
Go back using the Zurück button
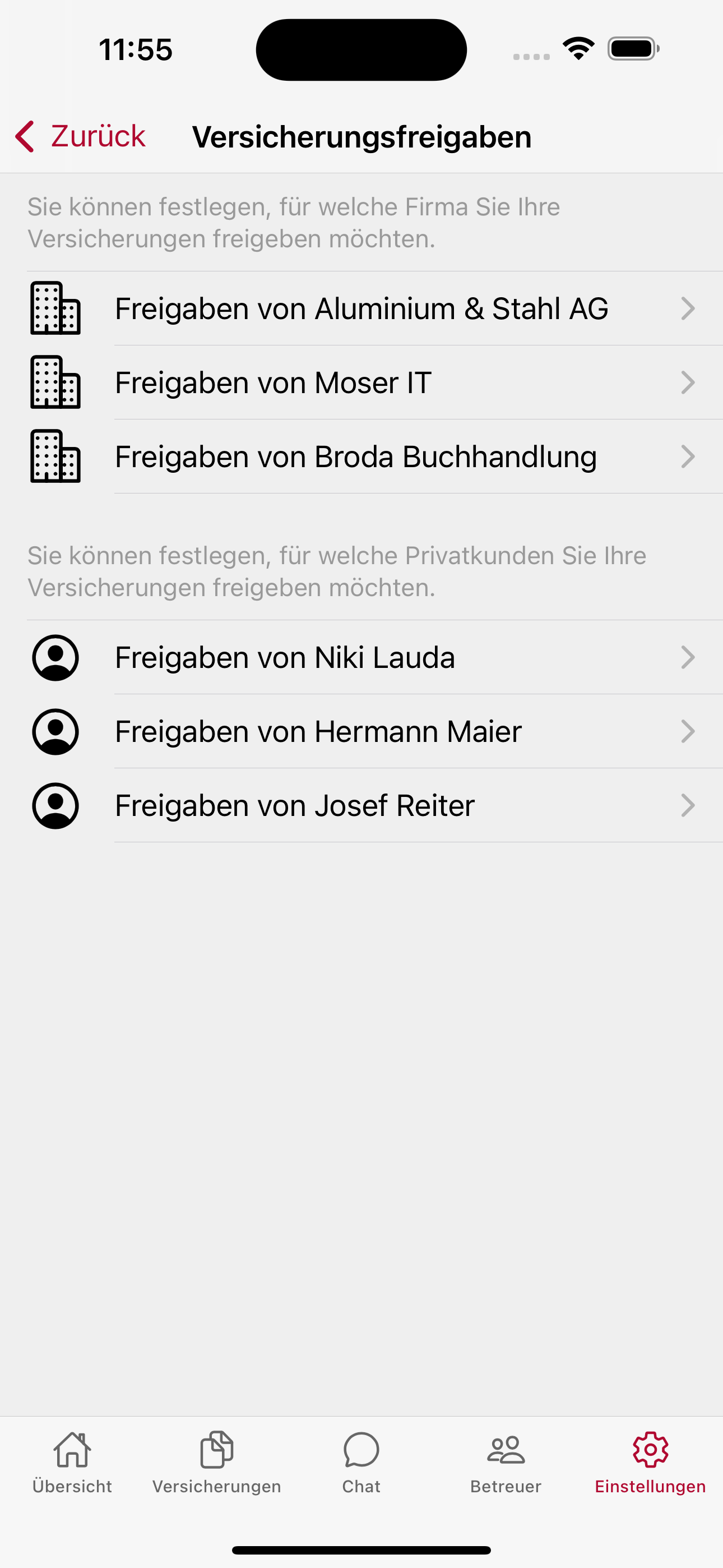80,136
